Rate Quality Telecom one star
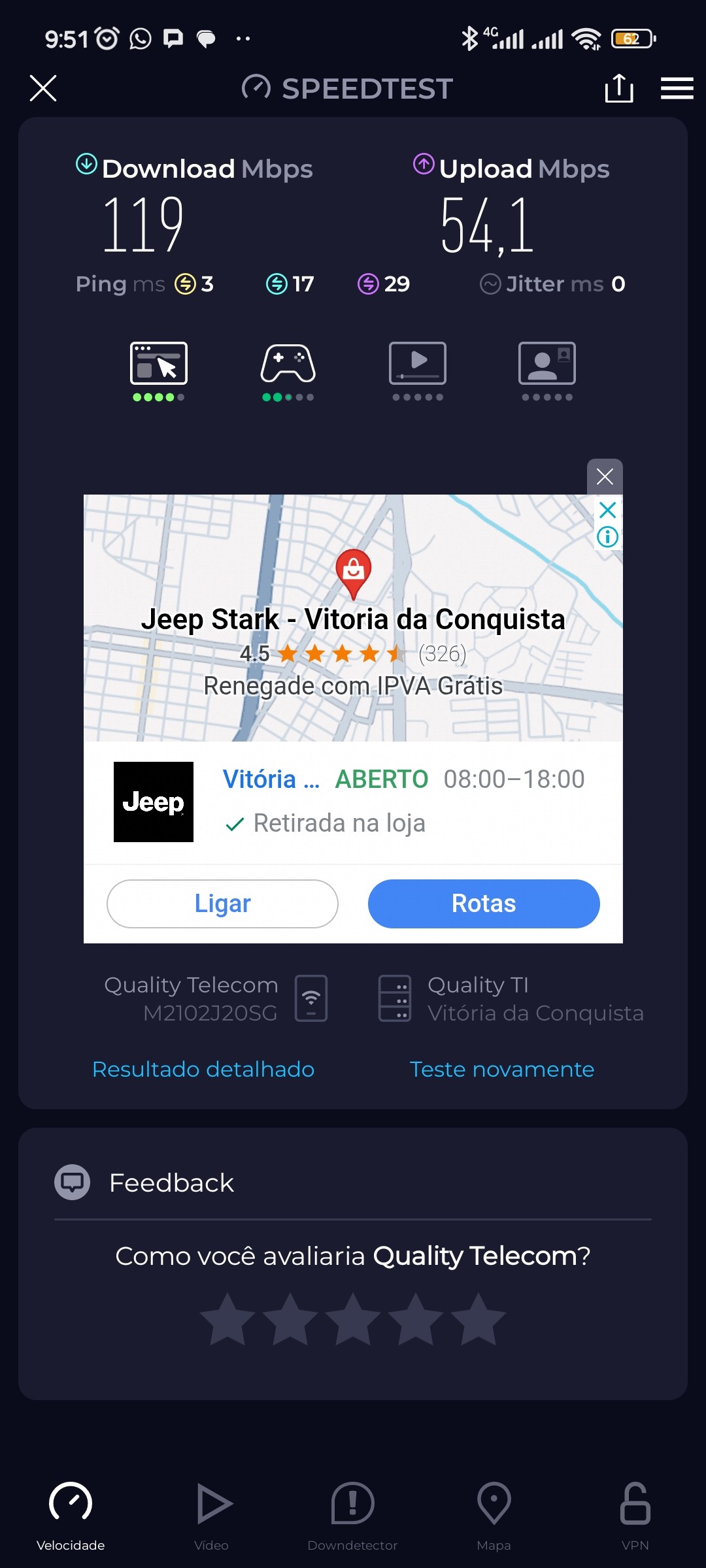The width and height of the screenshot is (706, 1568). tap(227, 1319)
